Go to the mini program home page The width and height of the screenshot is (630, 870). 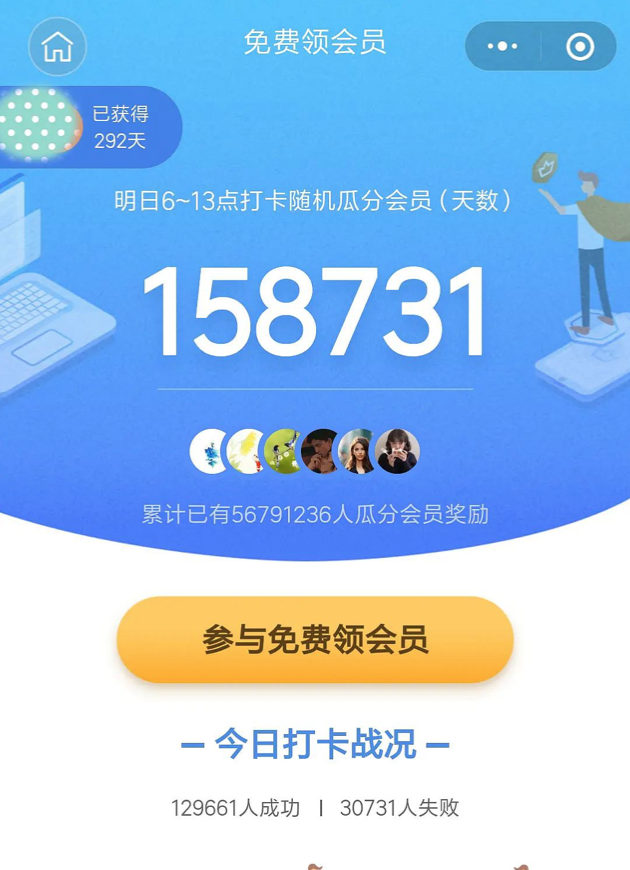pyautogui.click(x=57, y=46)
